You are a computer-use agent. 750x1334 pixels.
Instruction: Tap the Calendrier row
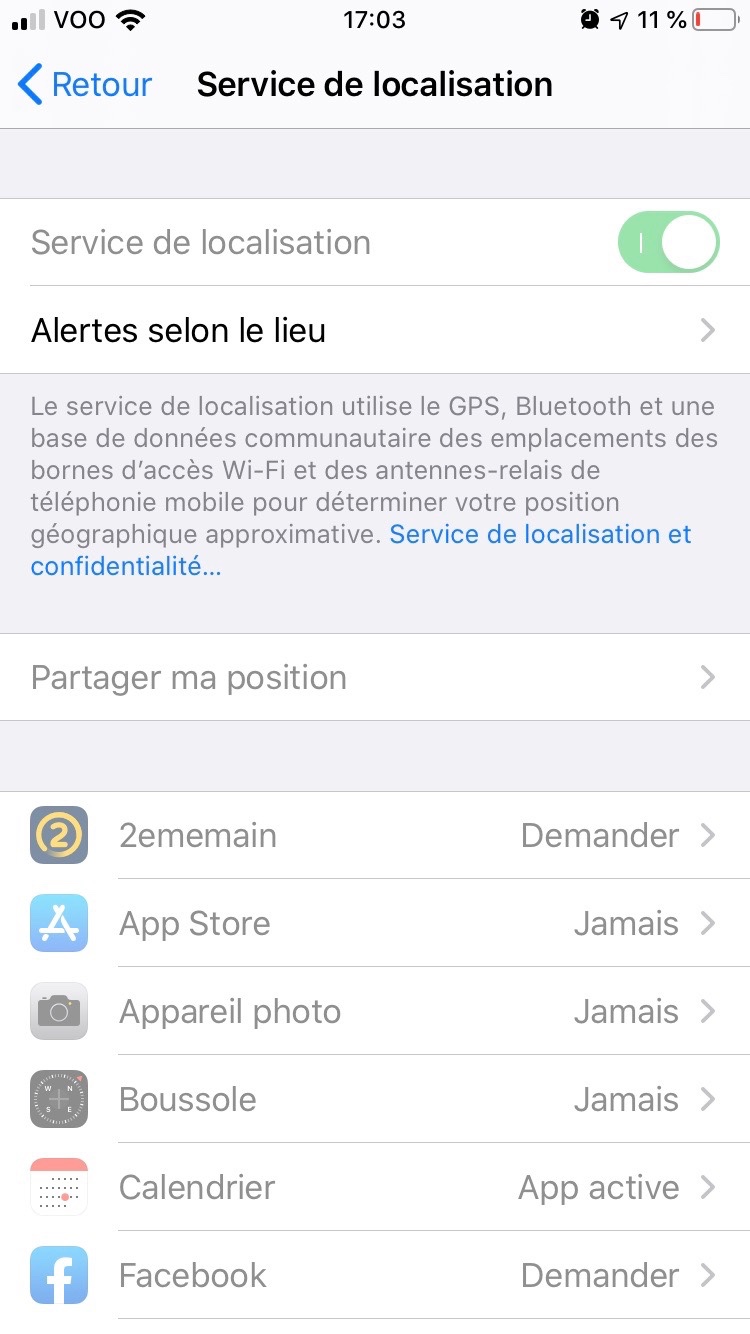375,1187
